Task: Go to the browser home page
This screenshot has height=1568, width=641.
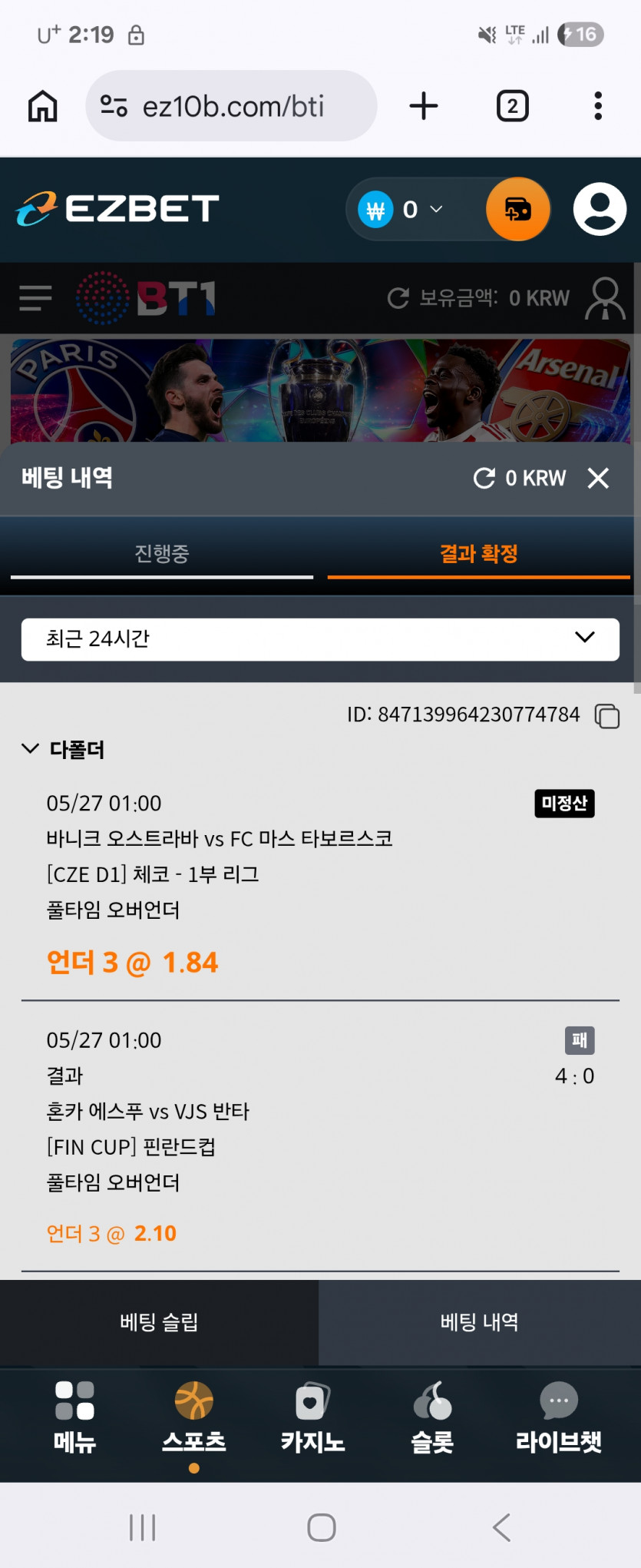Action: tap(43, 106)
